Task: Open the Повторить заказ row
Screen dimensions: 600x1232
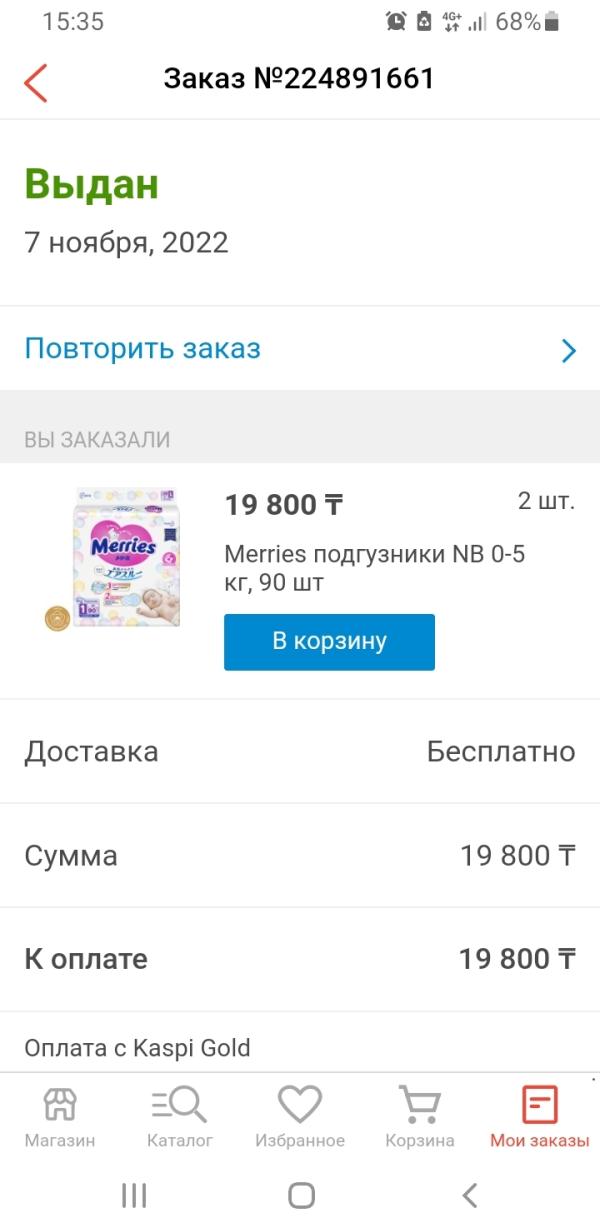Action: pyautogui.click(x=300, y=349)
